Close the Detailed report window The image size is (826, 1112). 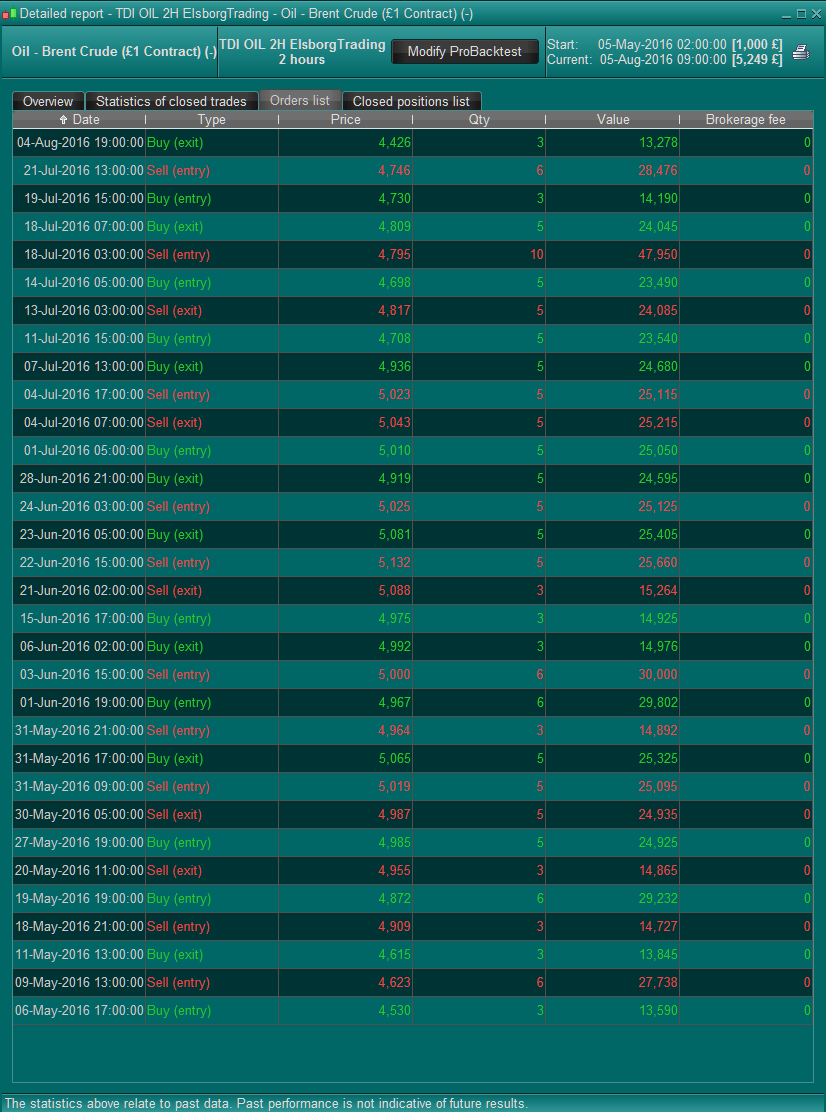pyautogui.click(x=815, y=13)
